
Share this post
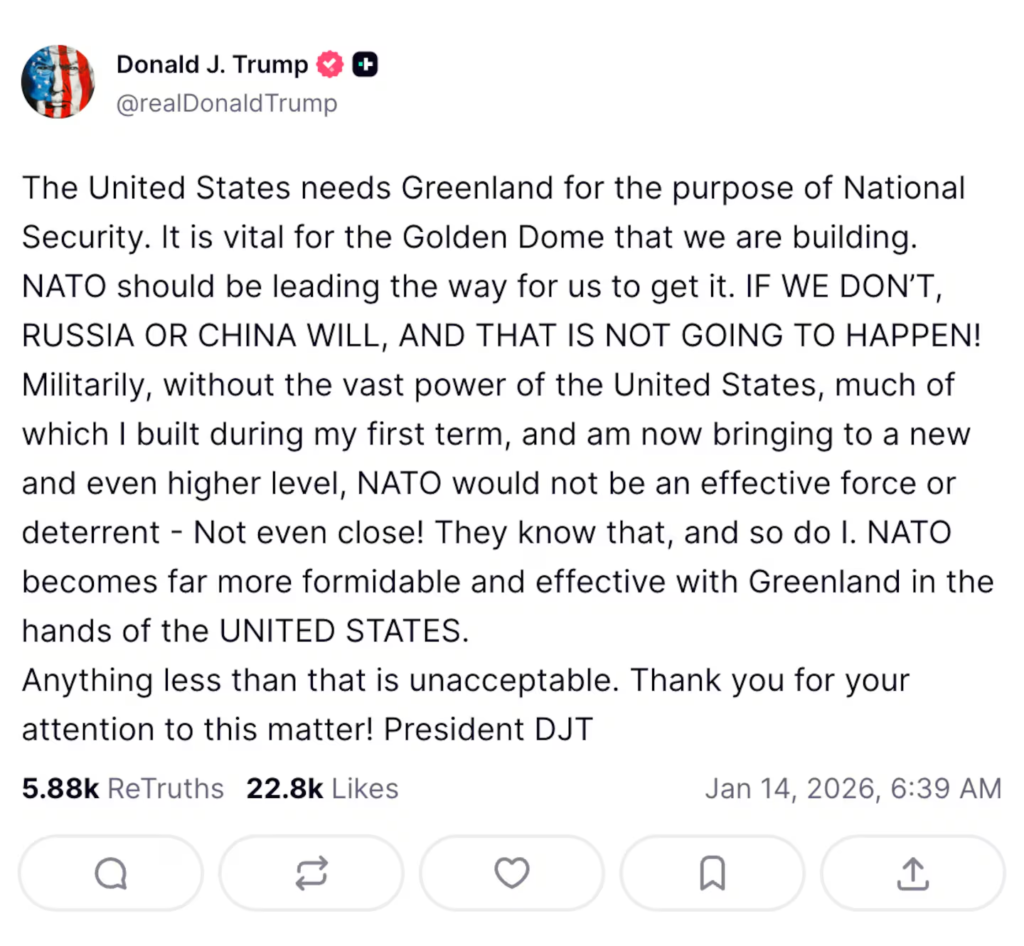(x=912, y=874)
